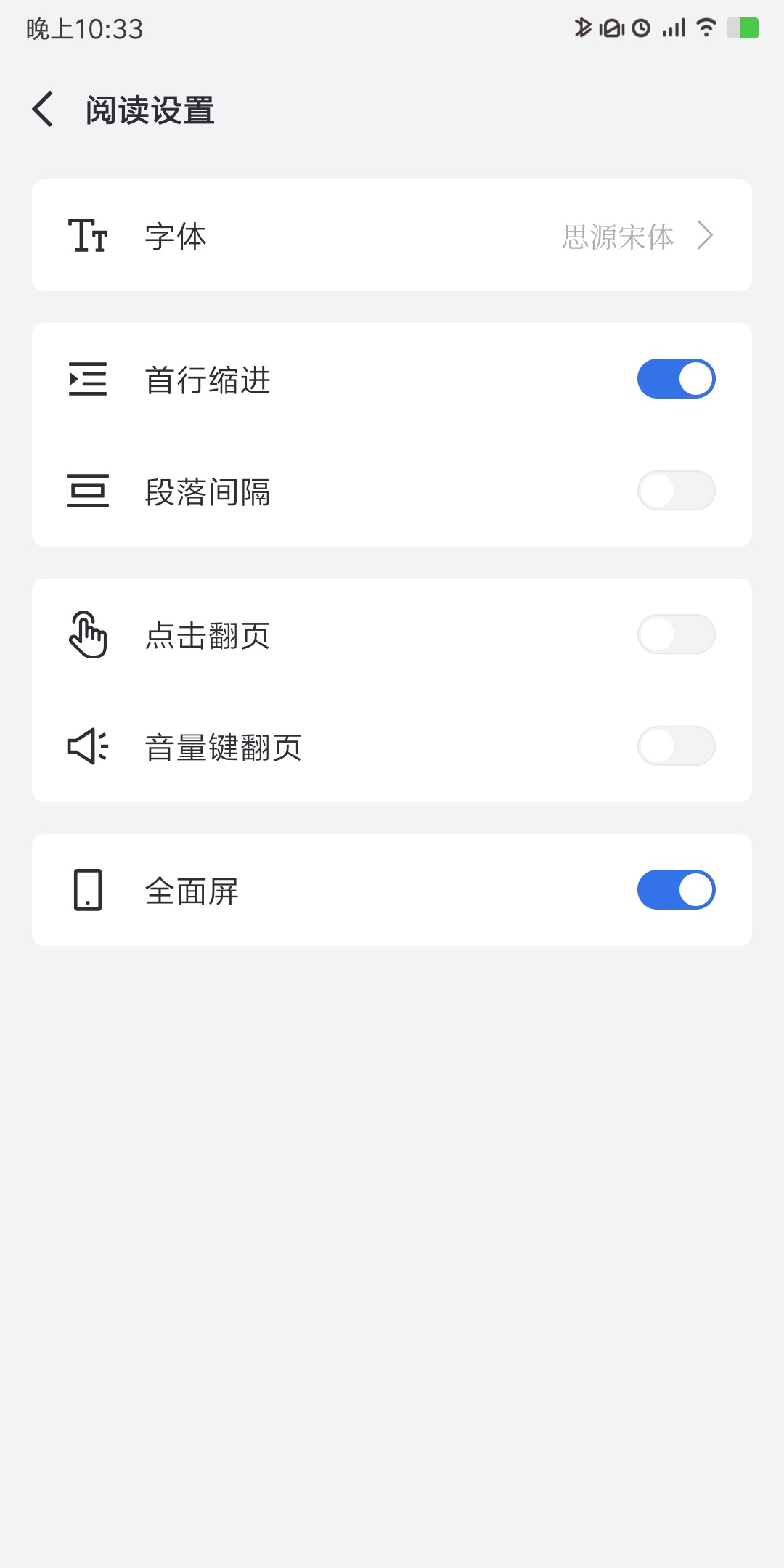Turn off the 首行缩进 switch
Image resolution: width=784 pixels, height=1568 pixels.
(x=676, y=379)
